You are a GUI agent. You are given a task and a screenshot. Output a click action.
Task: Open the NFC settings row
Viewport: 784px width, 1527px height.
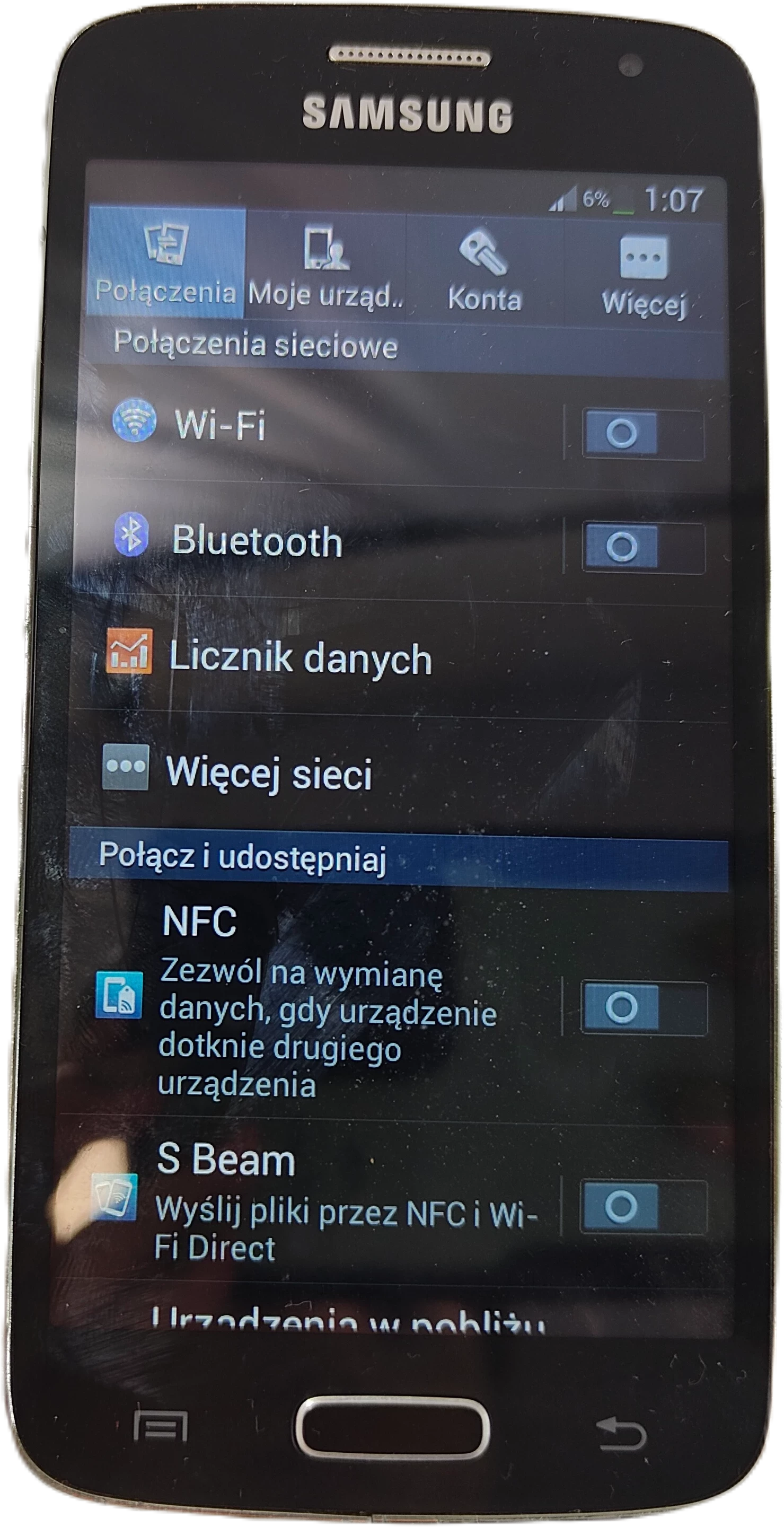tap(326, 1001)
